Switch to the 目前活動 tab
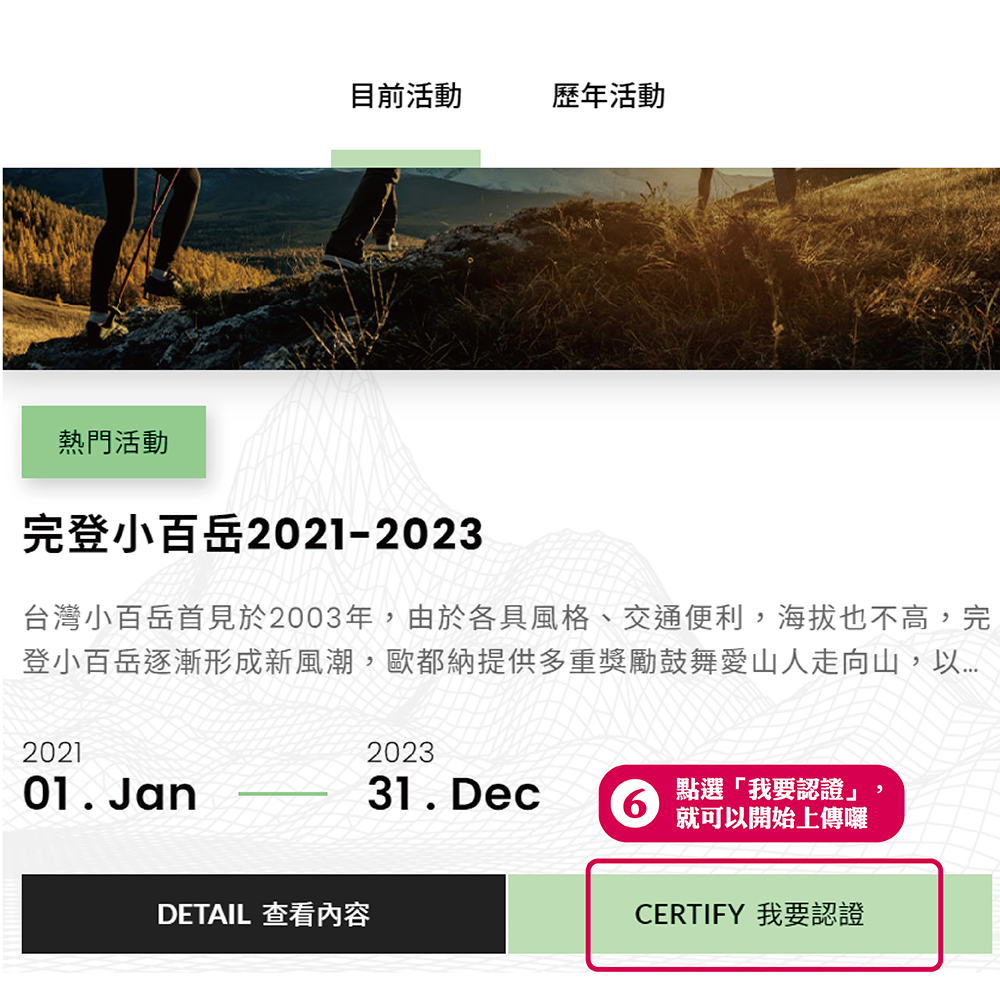 406,97
